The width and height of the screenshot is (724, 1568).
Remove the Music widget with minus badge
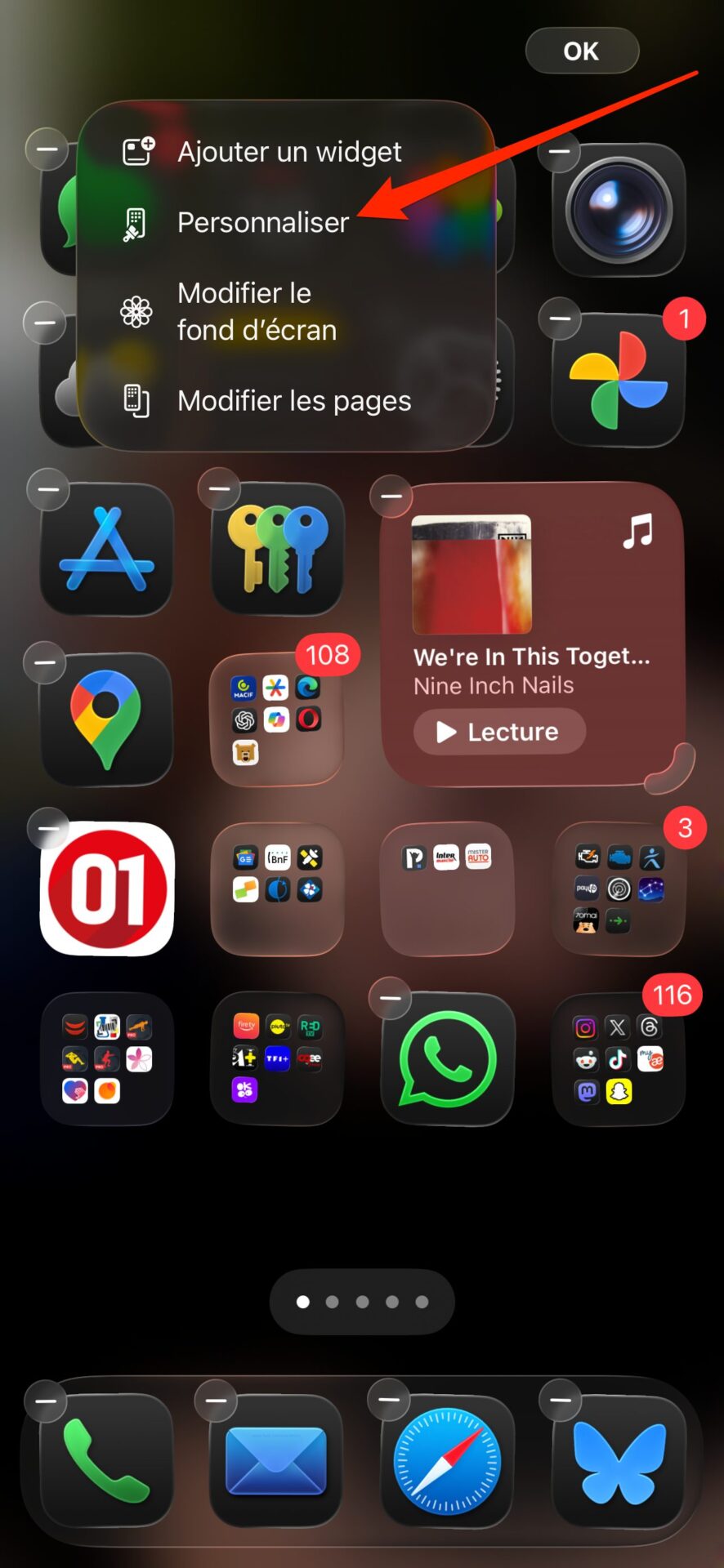[391, 496]
